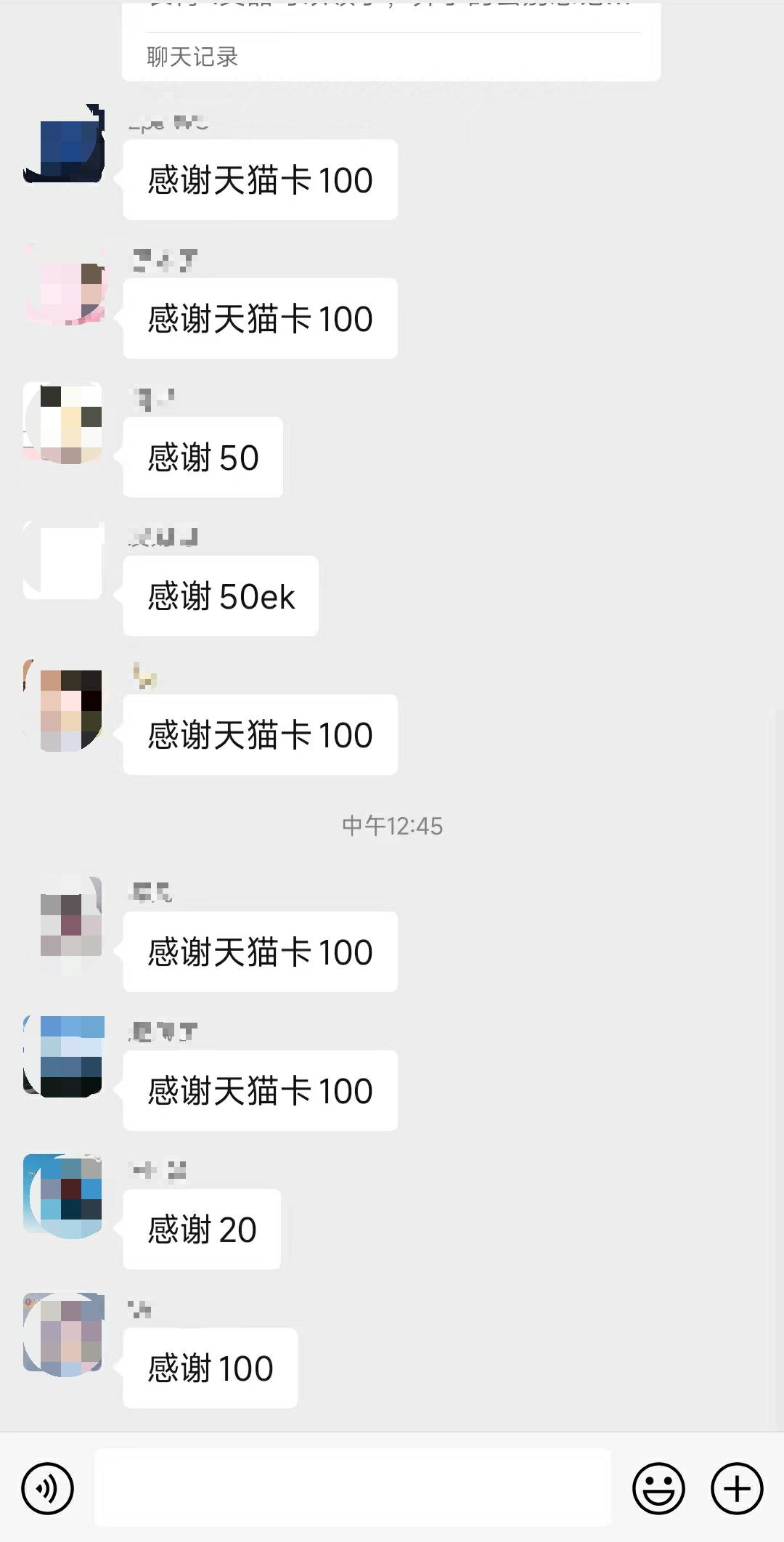Switch to voice message input
Viewport: 784px width, 1542px height.
tap(48, 1488)
